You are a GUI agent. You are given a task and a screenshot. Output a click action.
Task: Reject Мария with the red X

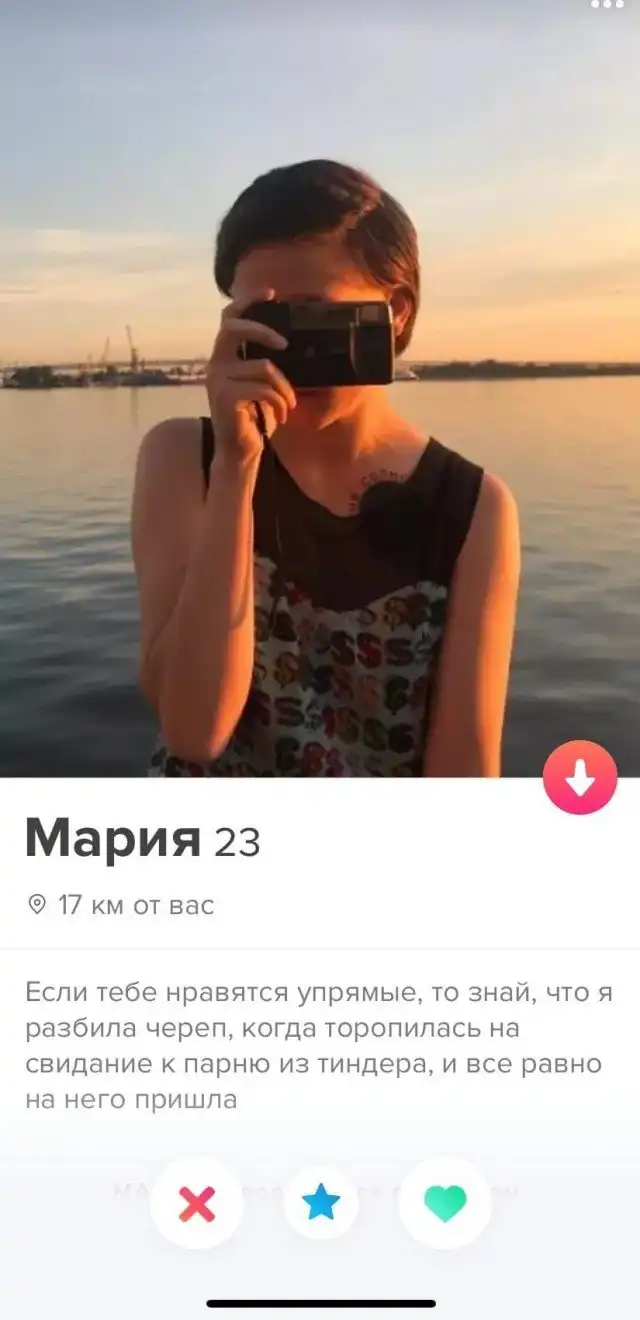pyautogui.click(x=196, y=1203)
